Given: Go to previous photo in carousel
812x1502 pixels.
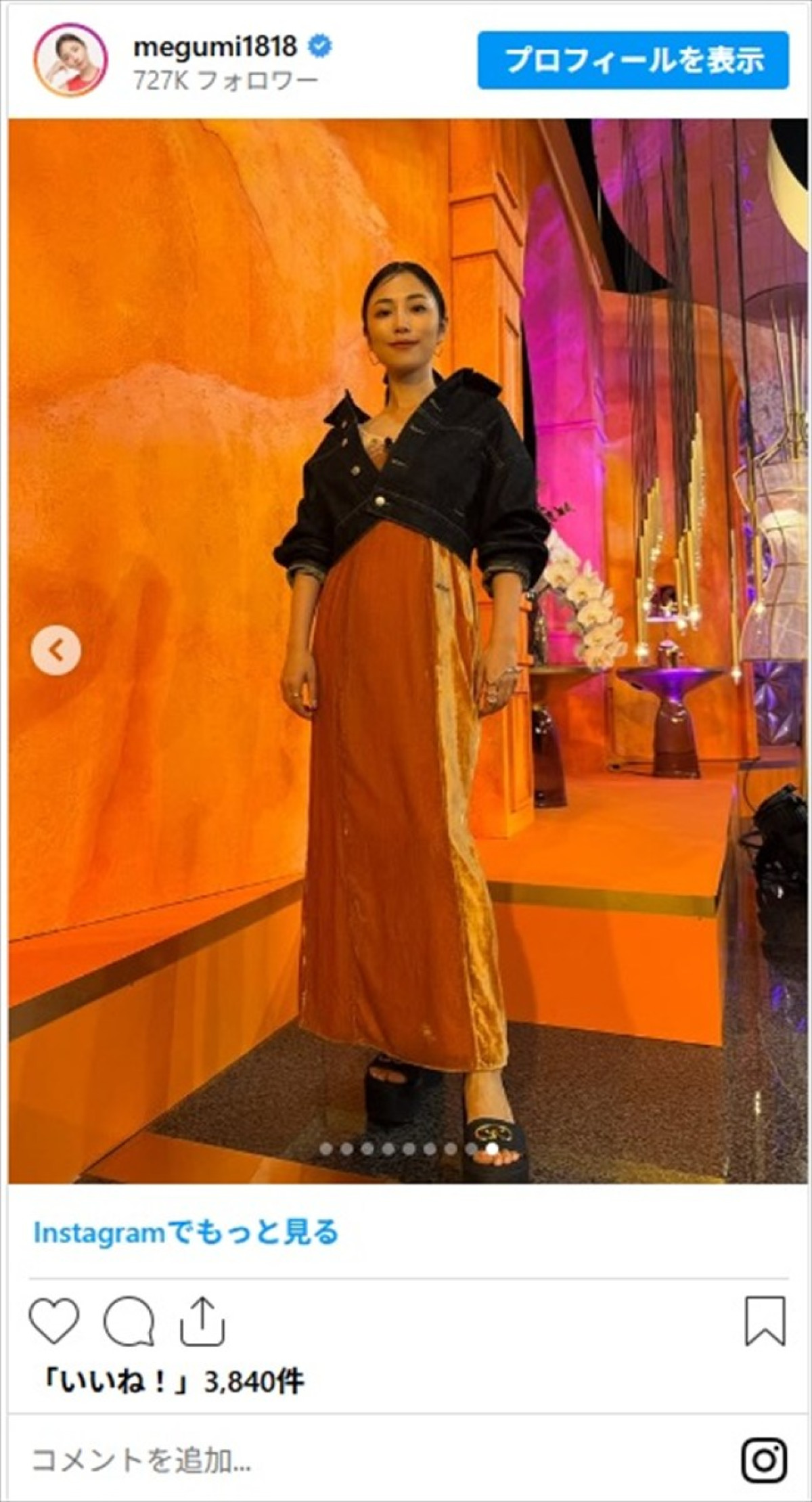Looking at the screenshot, I should point(56,651).
